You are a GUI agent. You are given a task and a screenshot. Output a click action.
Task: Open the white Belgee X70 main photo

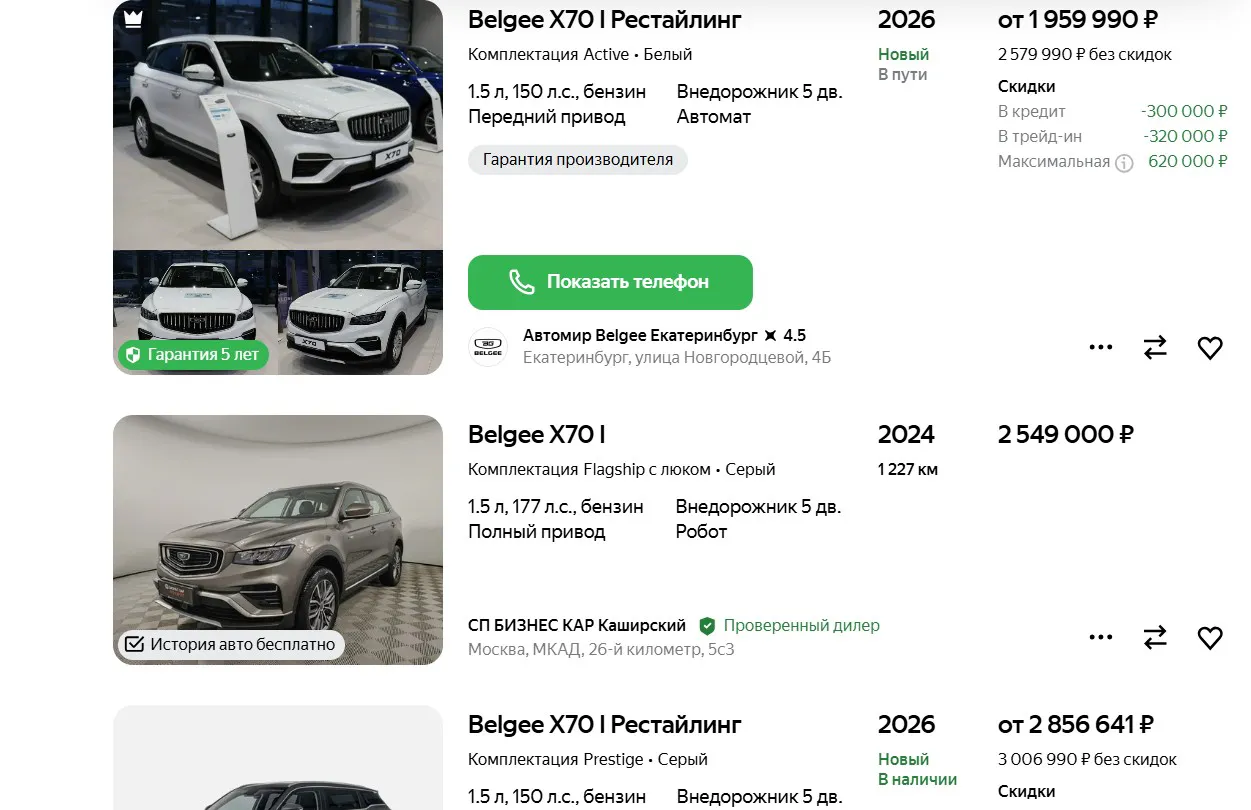(278, 125)
